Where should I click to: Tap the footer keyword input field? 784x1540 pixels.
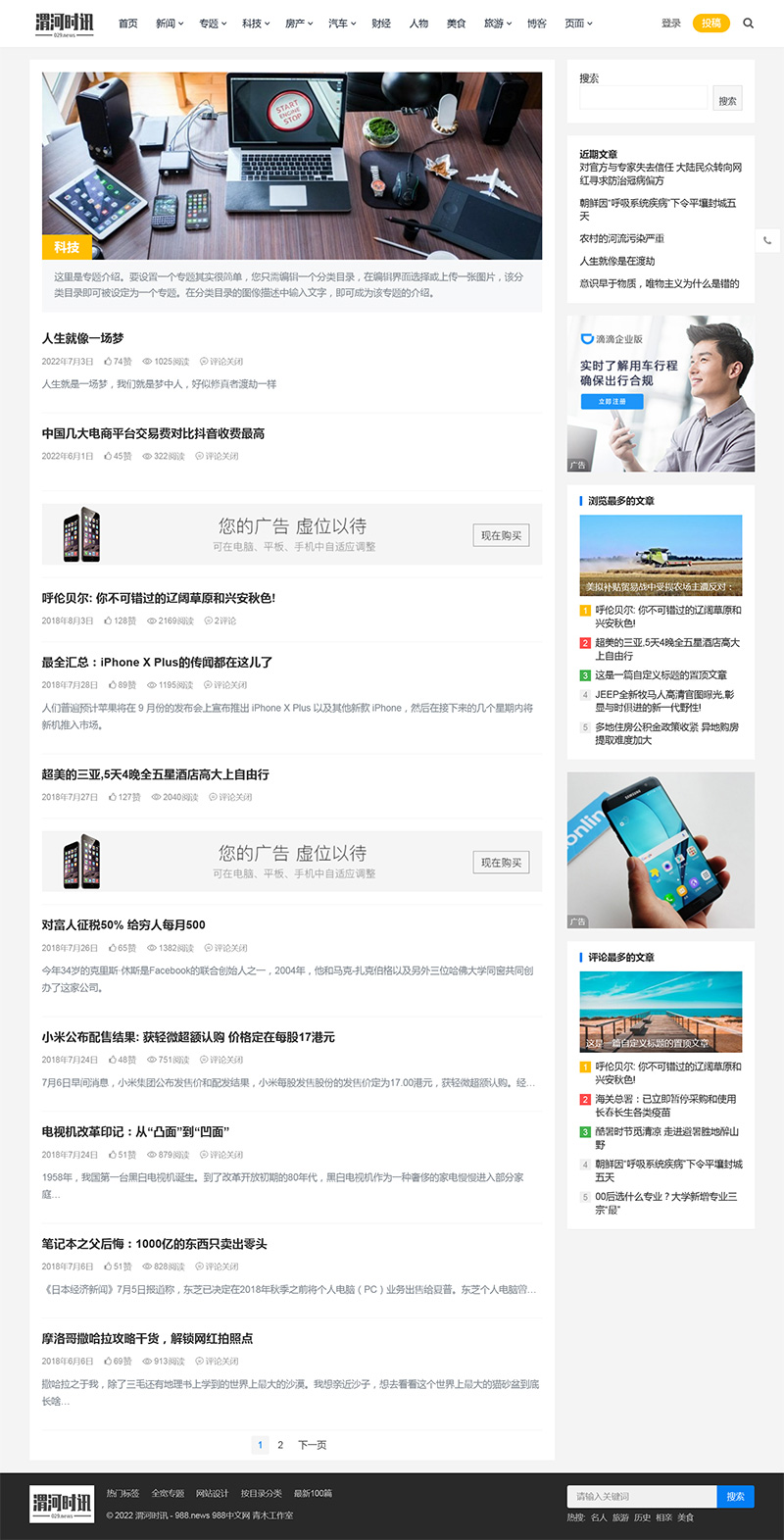click(x=642, y=1496)
